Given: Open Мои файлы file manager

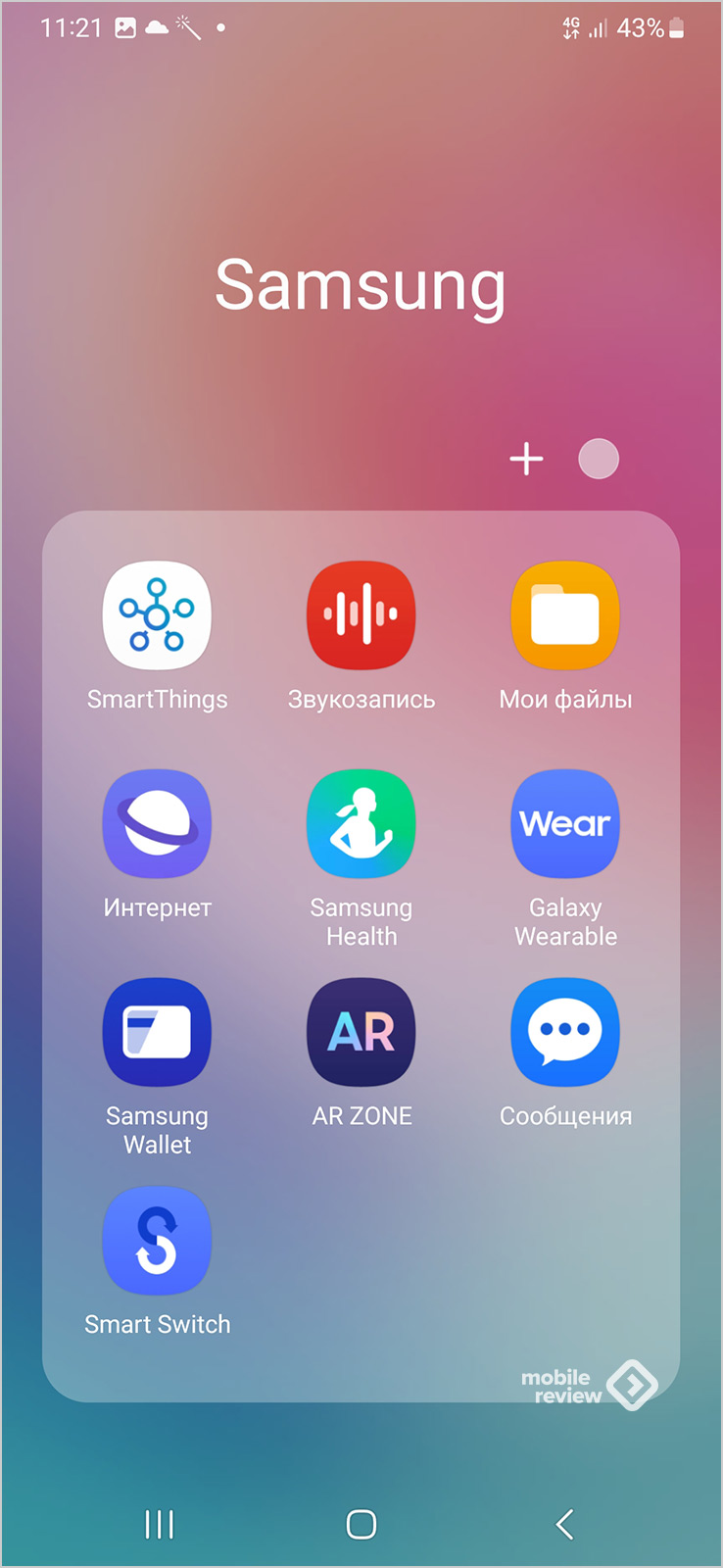Looking at the screenshot, I should (x=565, y=615).
